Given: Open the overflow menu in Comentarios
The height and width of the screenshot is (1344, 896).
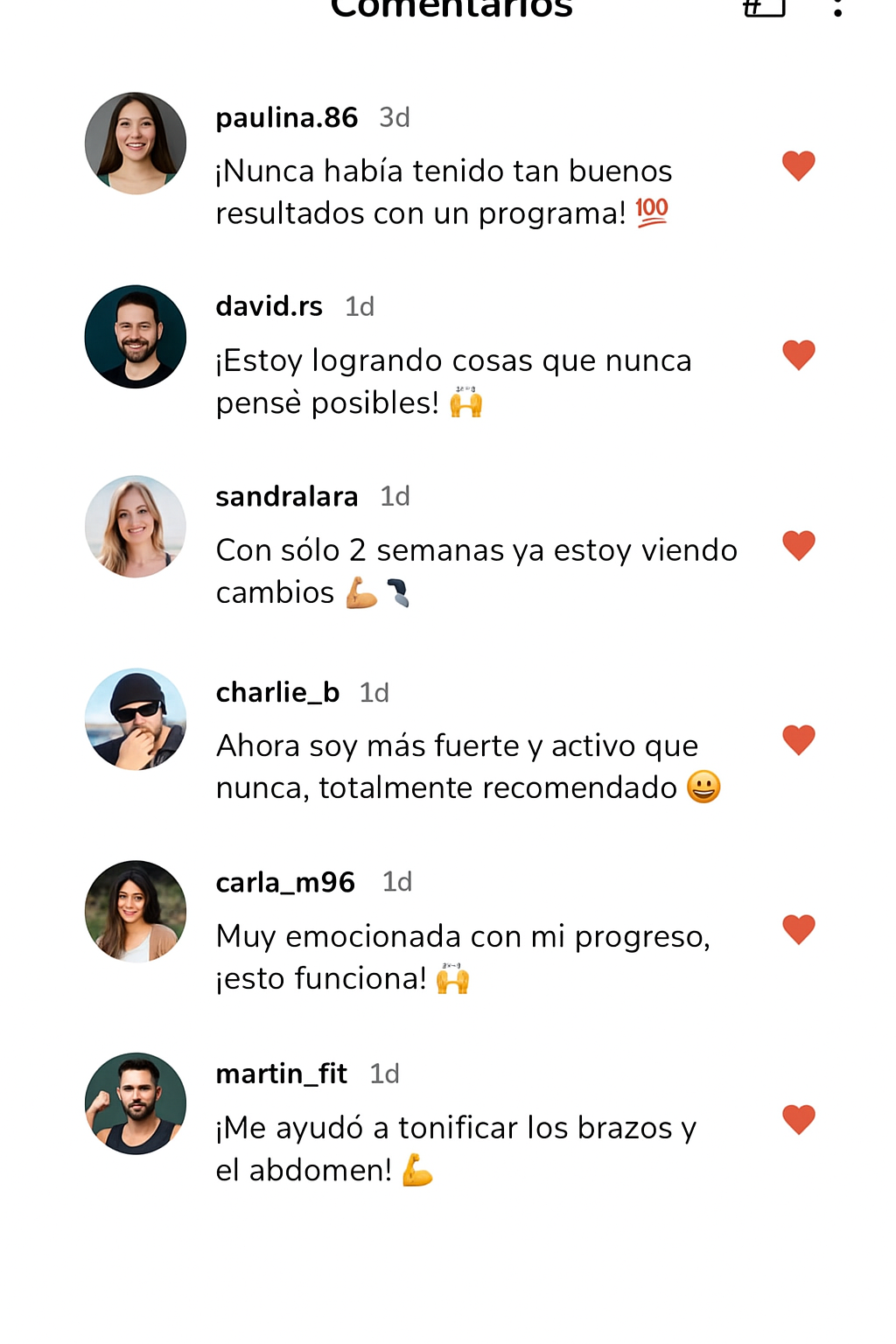Looking at the screenshot, I should [837, 9].
